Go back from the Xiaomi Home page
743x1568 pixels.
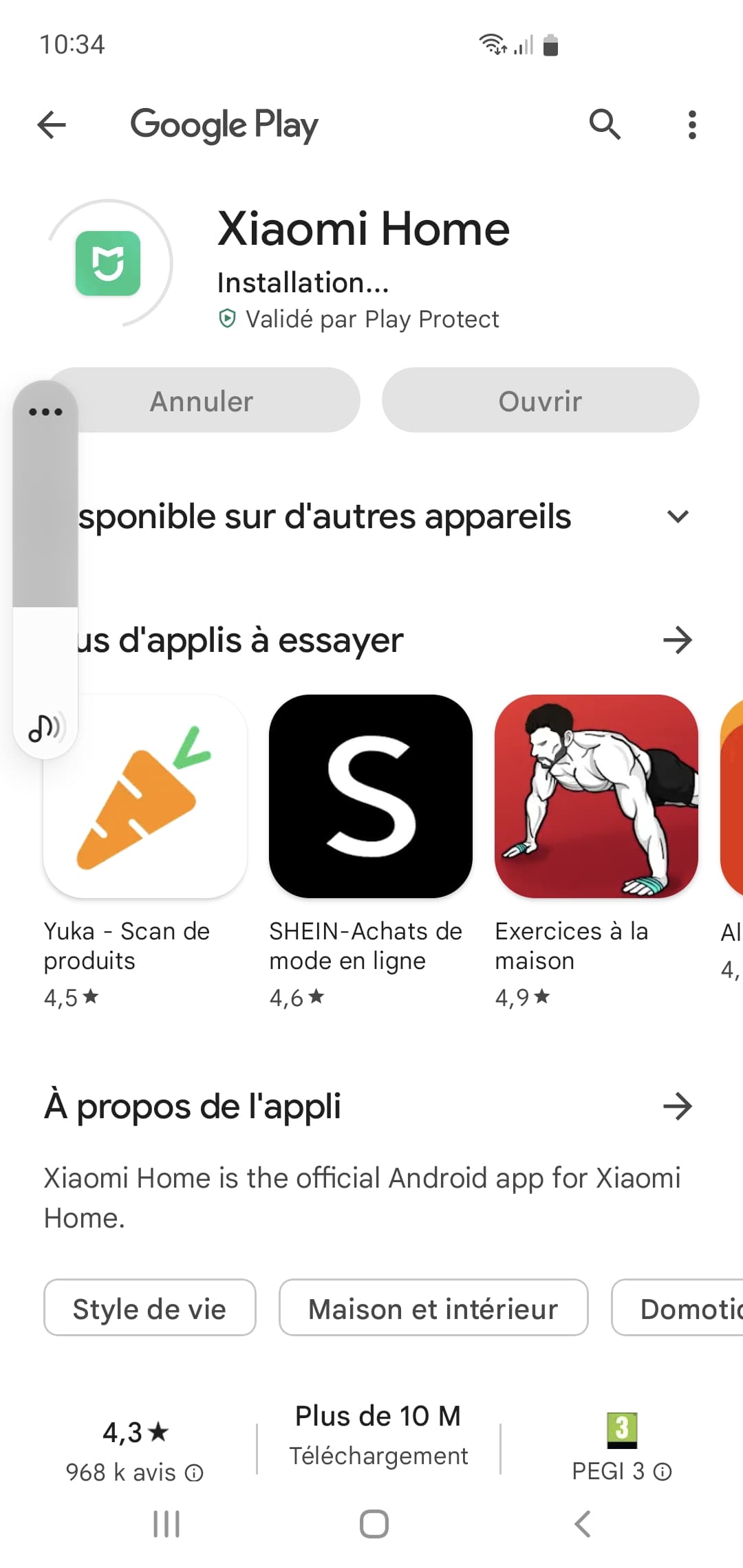pos(52,125)
